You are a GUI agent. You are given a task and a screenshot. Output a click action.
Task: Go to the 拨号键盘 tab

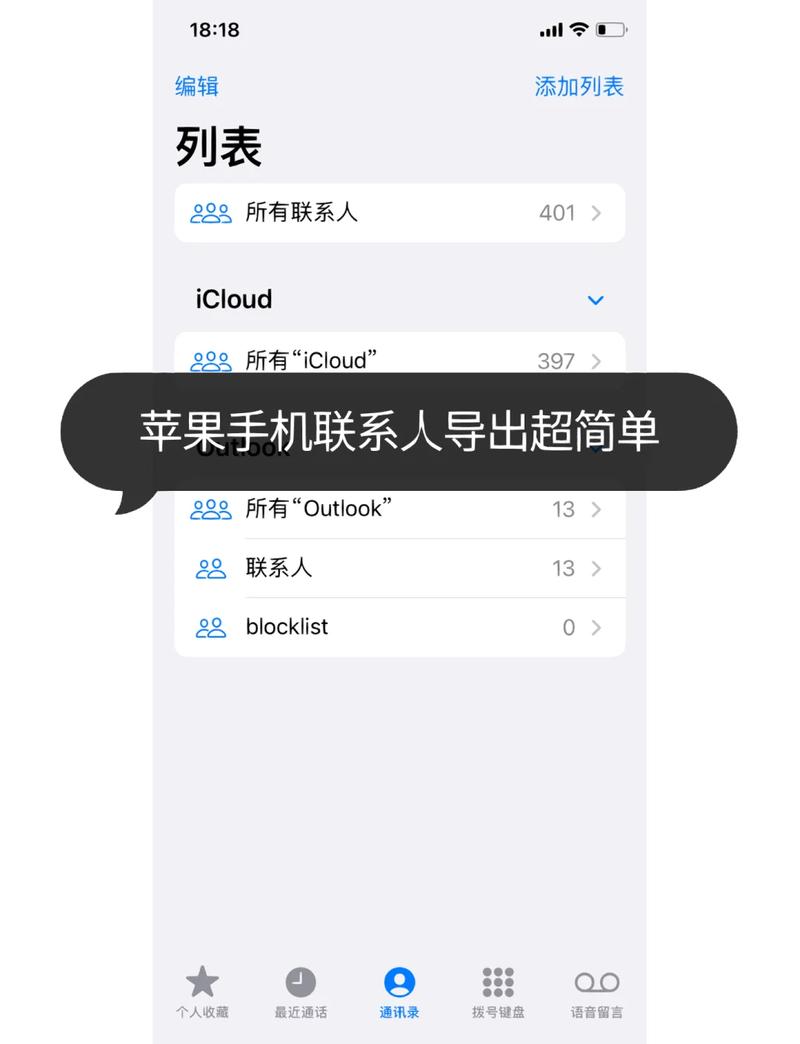pos(498,992)
